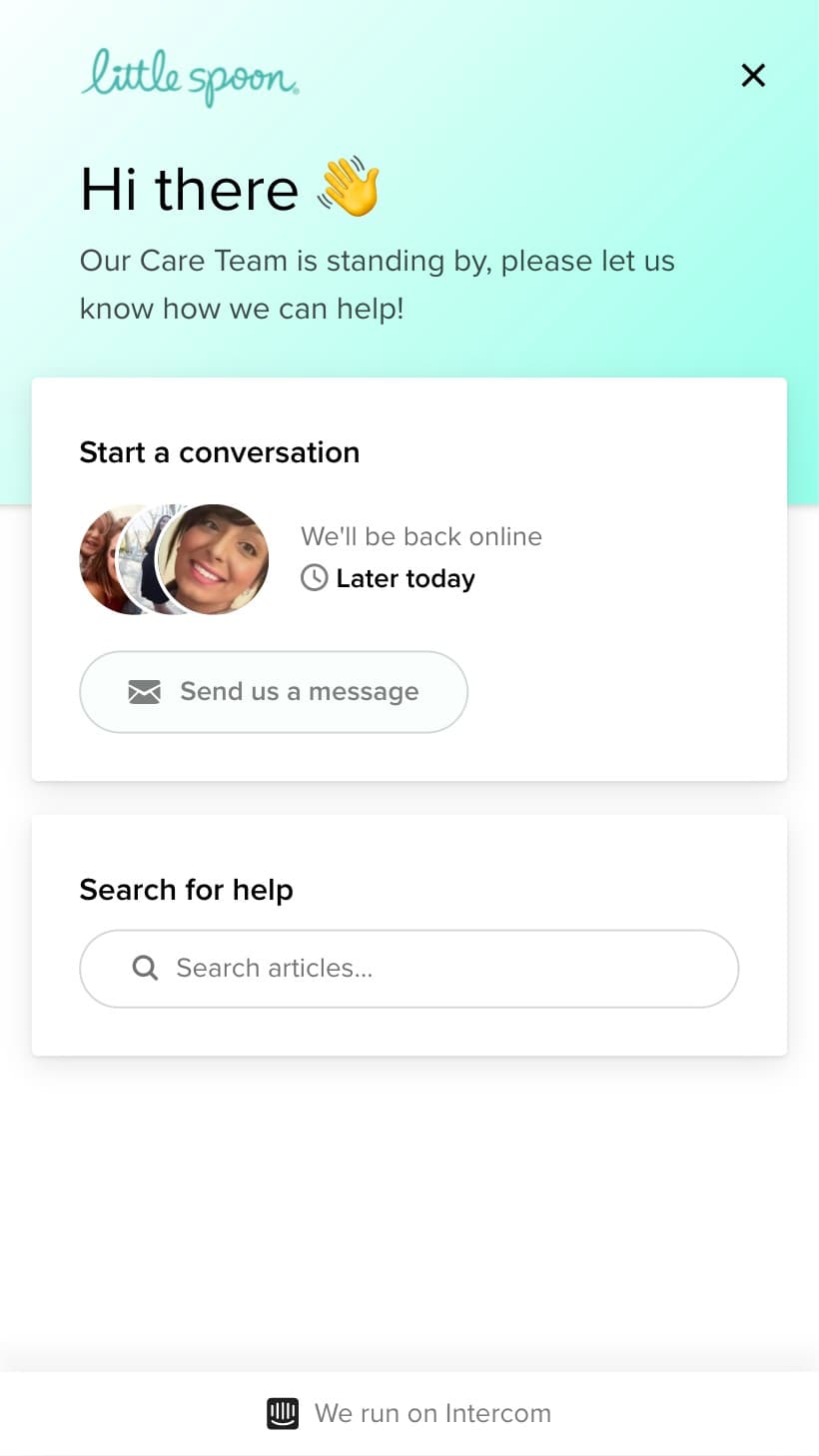Close the Little Spoon help messenger
This screenshot has height=1456, width=819.
tap(753, 75)
